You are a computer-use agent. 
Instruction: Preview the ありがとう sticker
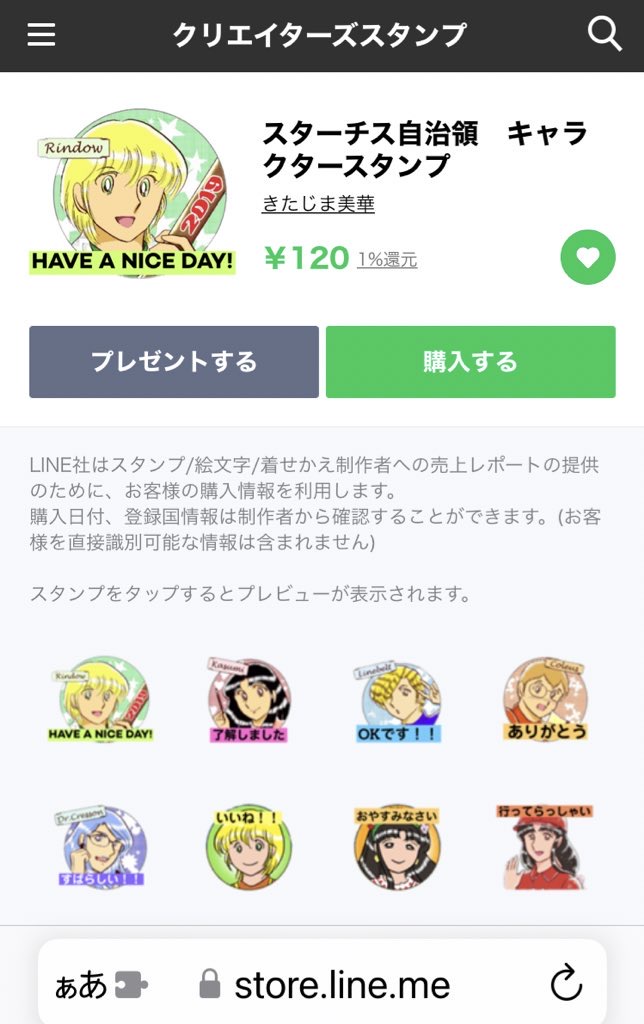544,699
